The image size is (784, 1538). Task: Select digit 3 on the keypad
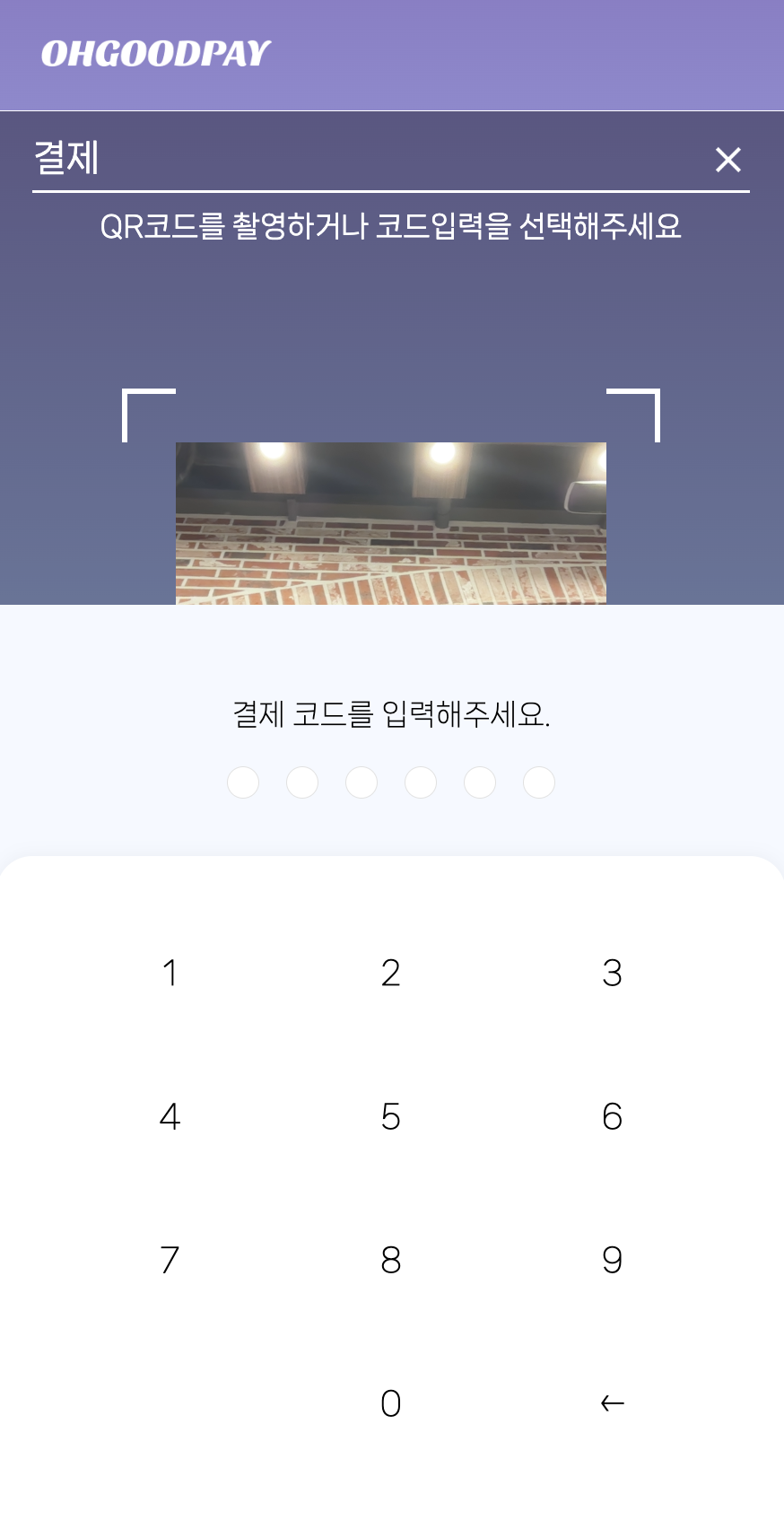612,973
